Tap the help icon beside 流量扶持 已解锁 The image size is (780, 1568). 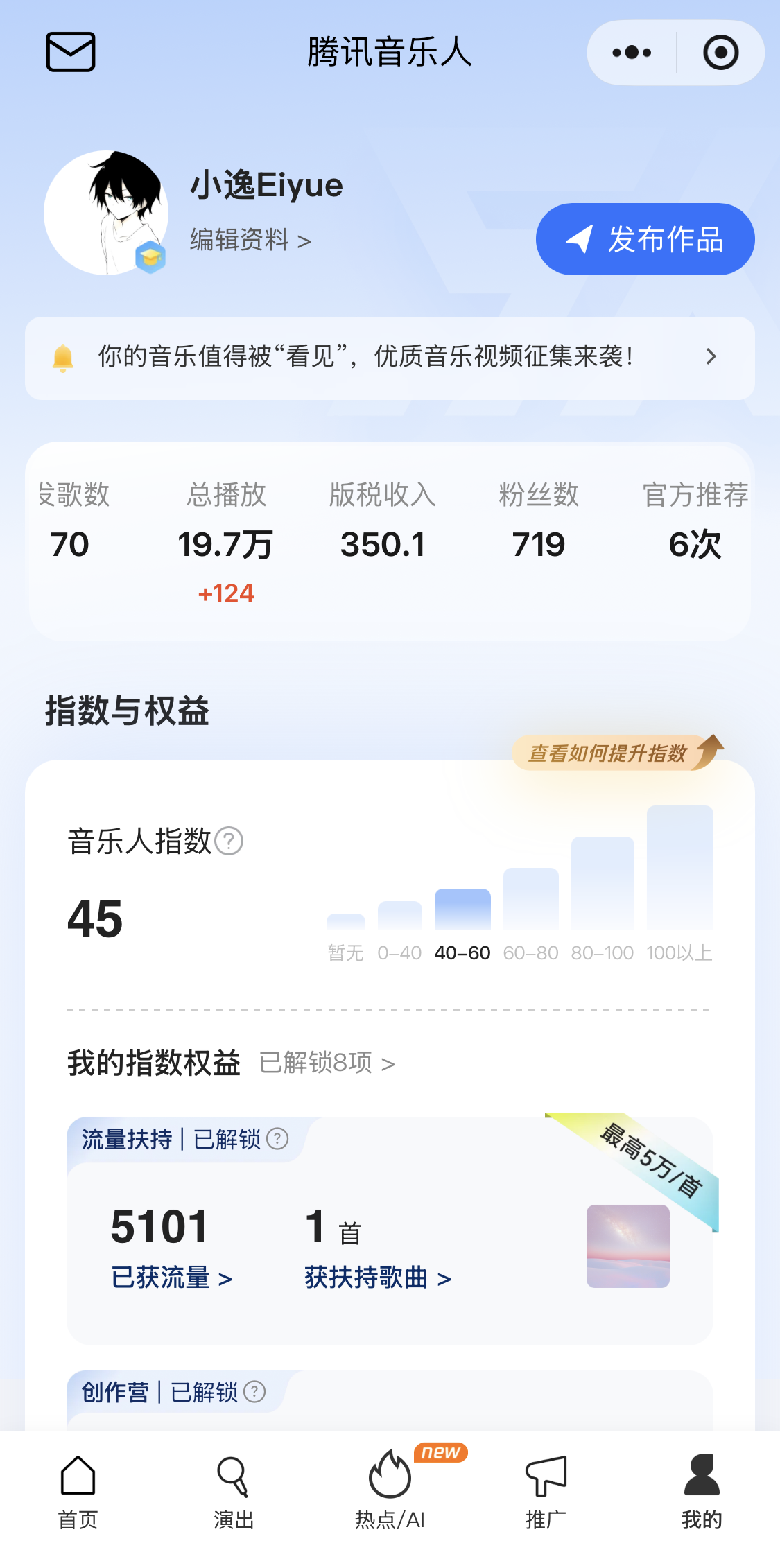click(x=277, y=1139)
